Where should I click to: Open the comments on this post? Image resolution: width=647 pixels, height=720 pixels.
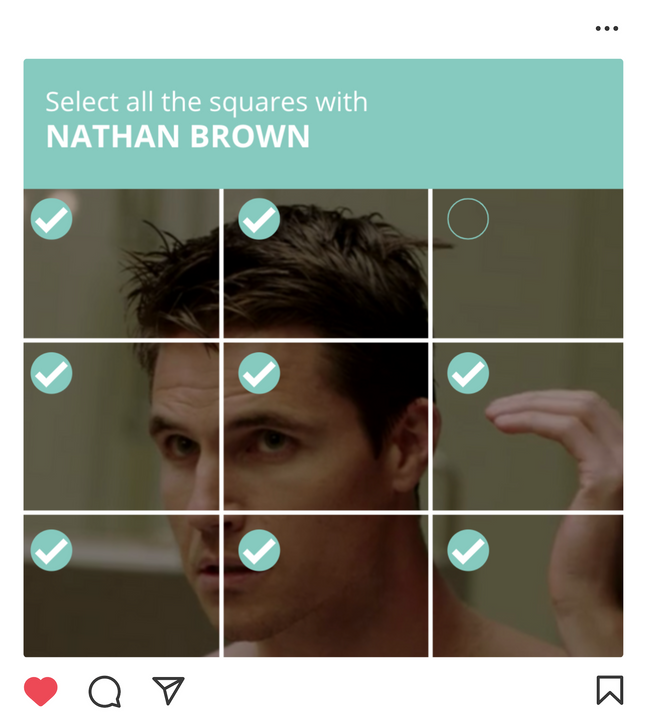[105, 691]
